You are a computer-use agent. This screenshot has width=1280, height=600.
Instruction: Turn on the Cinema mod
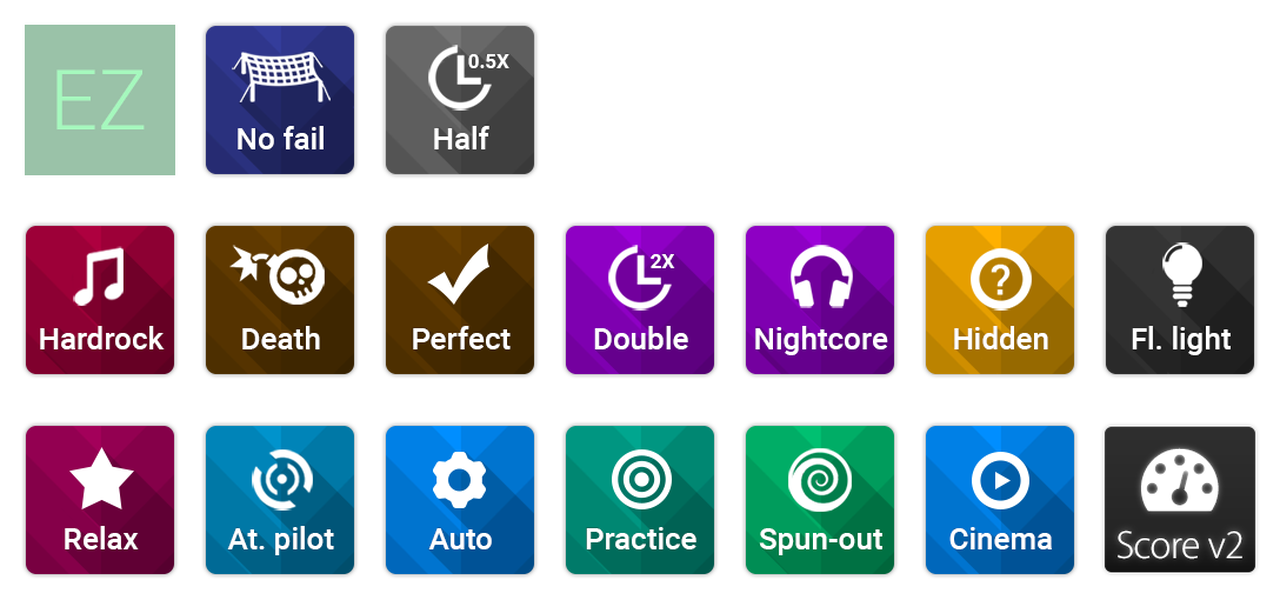tap(1000, 500)
